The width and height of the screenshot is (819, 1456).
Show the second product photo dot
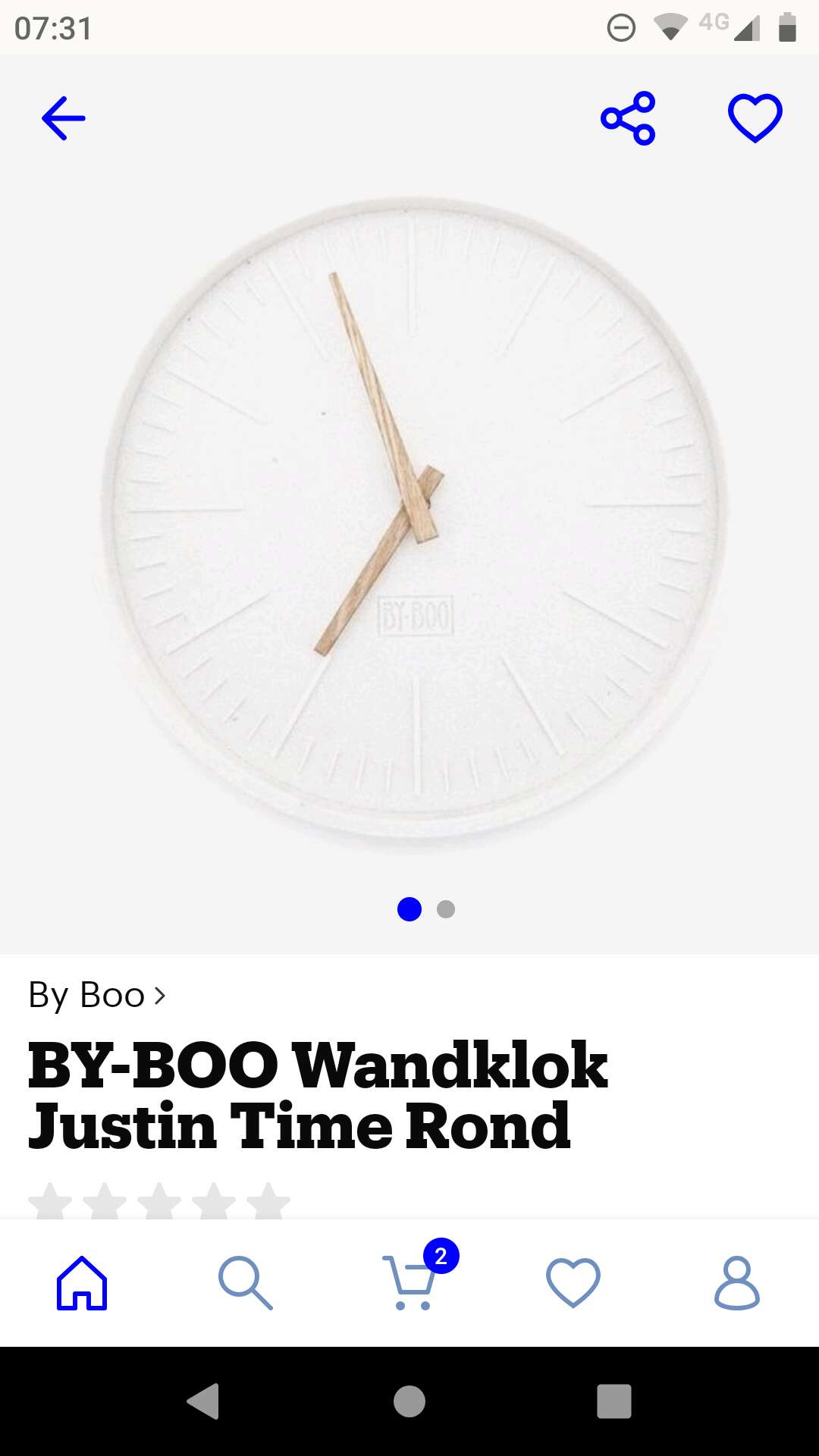coord(446,909)
